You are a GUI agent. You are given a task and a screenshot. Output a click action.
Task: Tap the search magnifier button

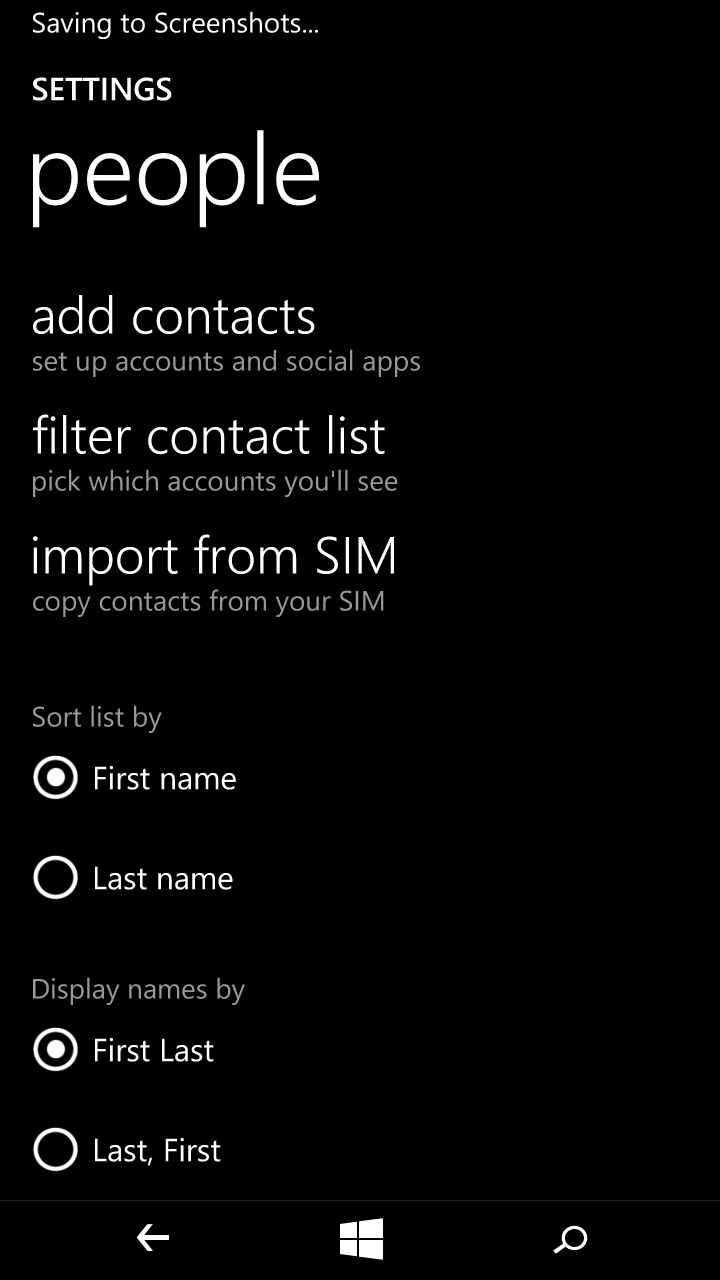click(x=570, y=1240)
